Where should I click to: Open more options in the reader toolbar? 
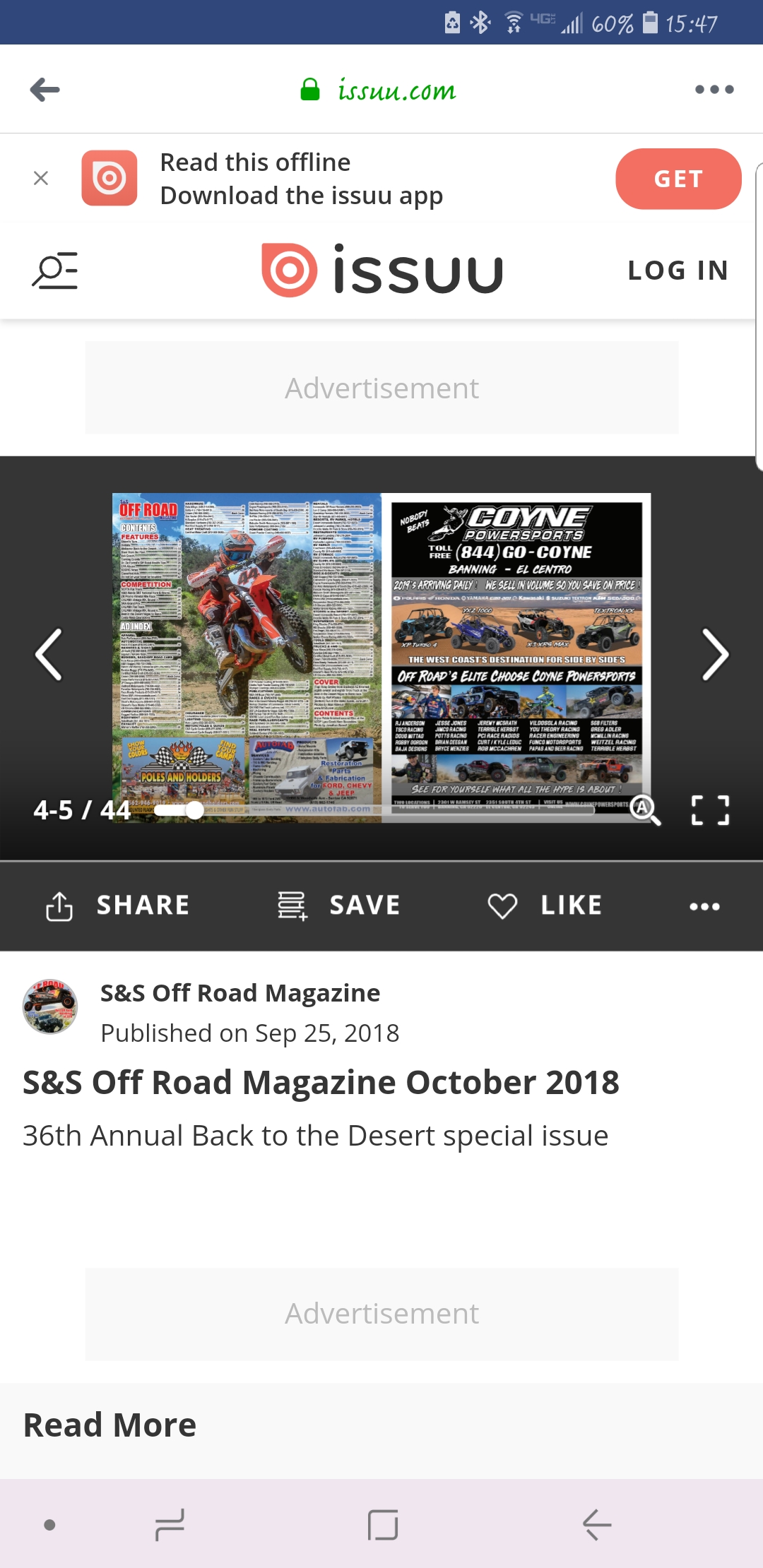click(704, 906)
